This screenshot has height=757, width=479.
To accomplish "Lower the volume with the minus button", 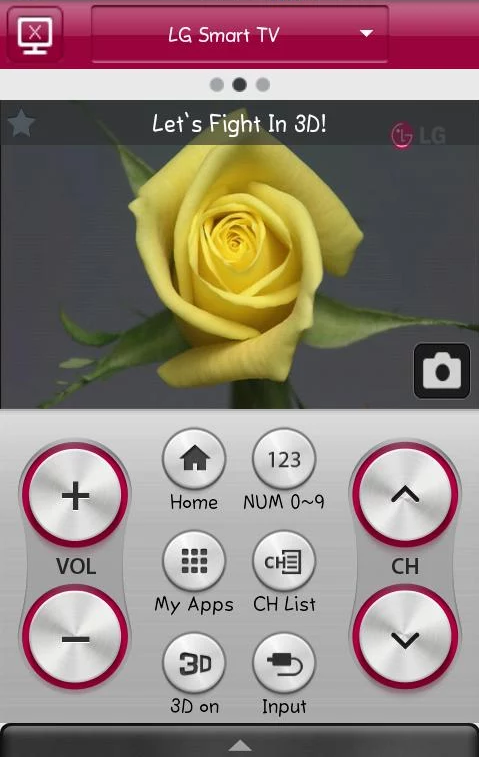I will [x=75, y=638].
